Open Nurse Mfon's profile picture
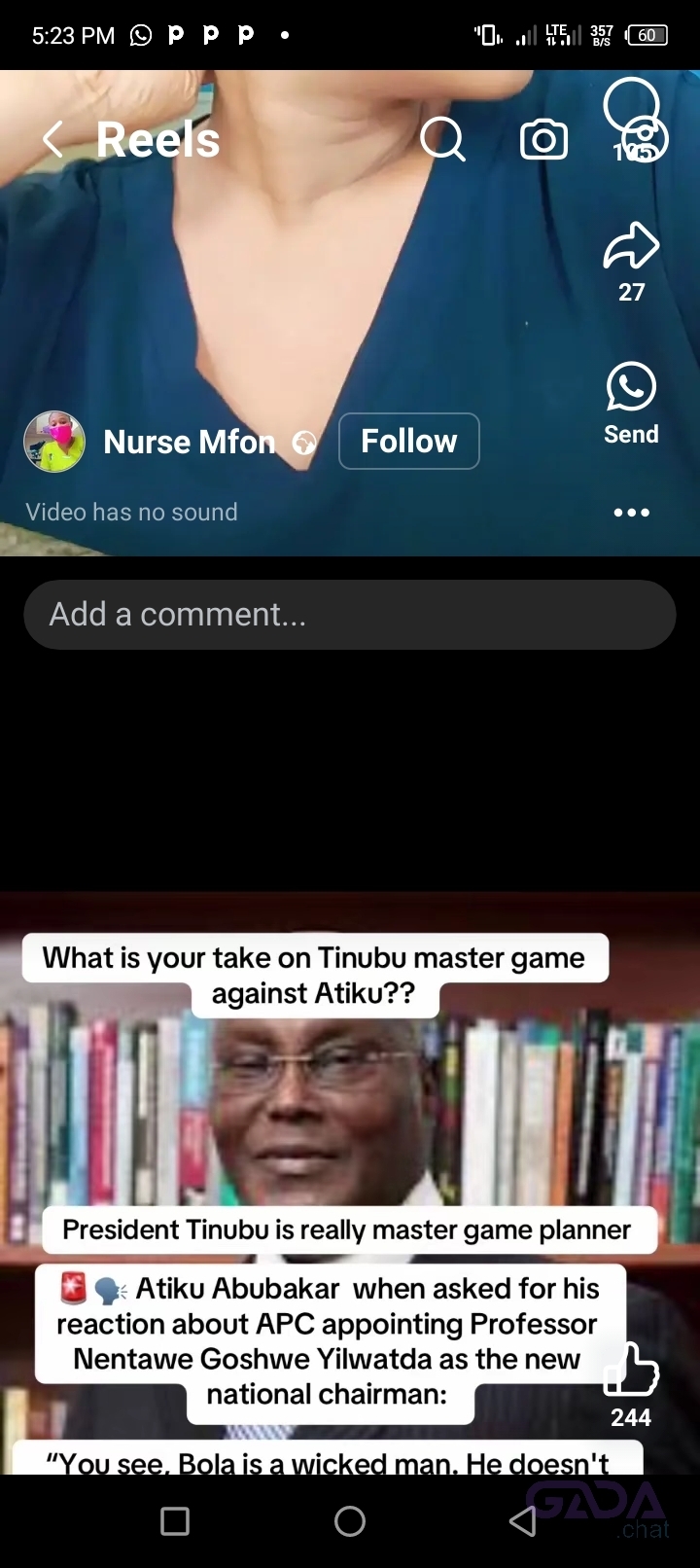Image resolution: width=700 pixels, height=1568 pixels. [54, 442]
